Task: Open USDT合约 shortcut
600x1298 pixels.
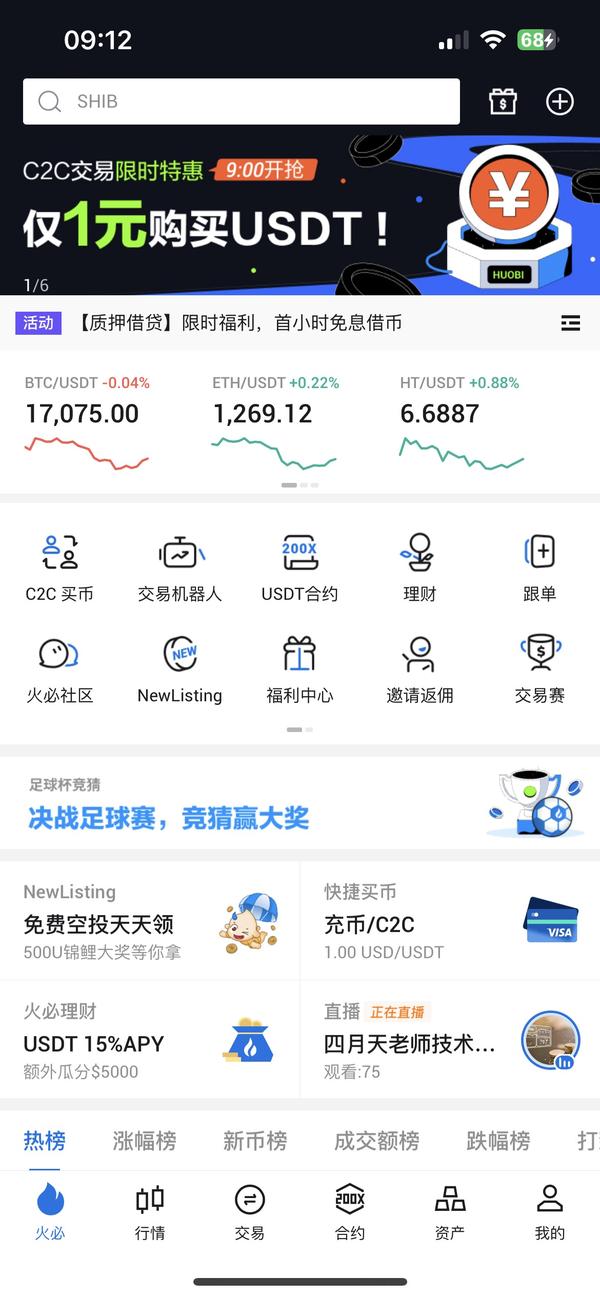Action: point(300,568)
